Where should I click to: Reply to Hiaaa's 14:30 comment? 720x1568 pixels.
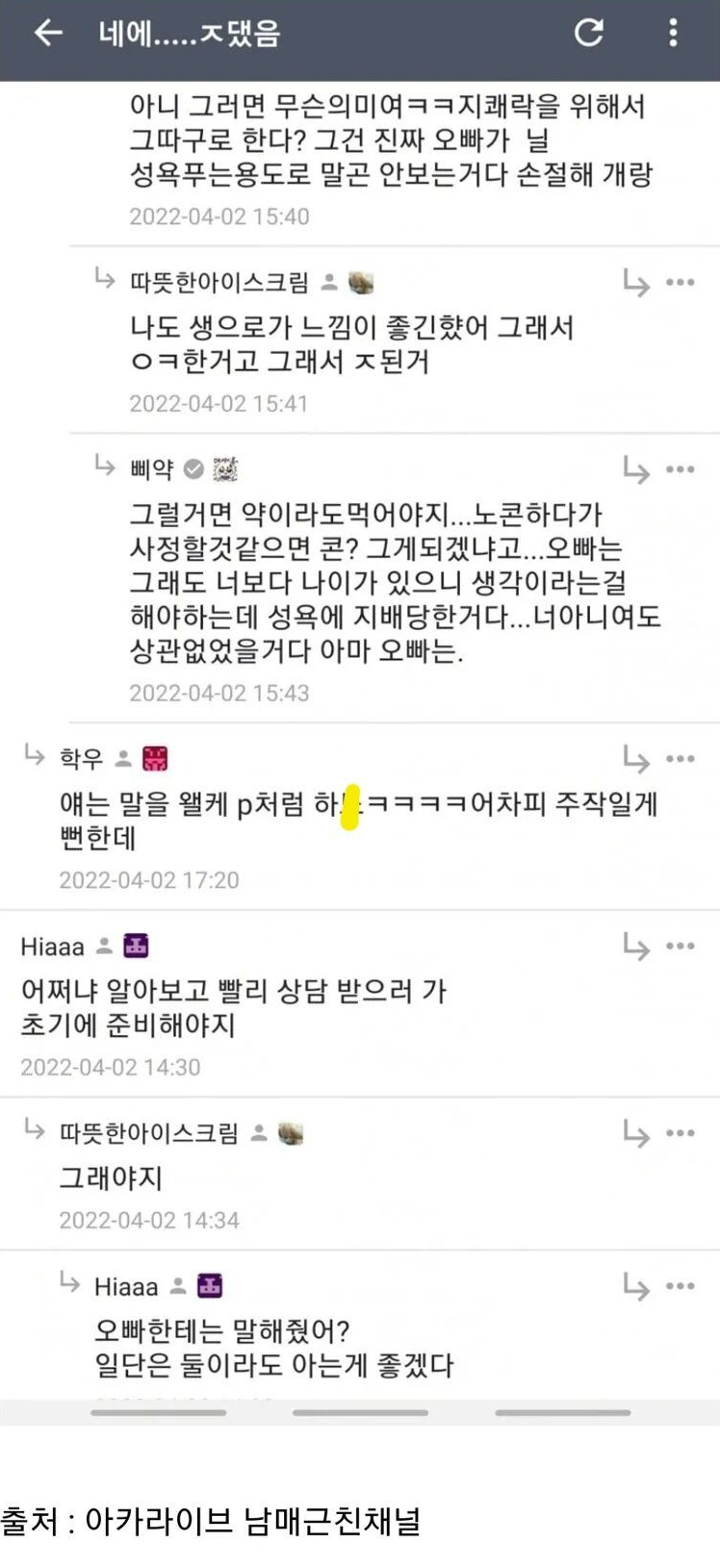coord(635,947)
